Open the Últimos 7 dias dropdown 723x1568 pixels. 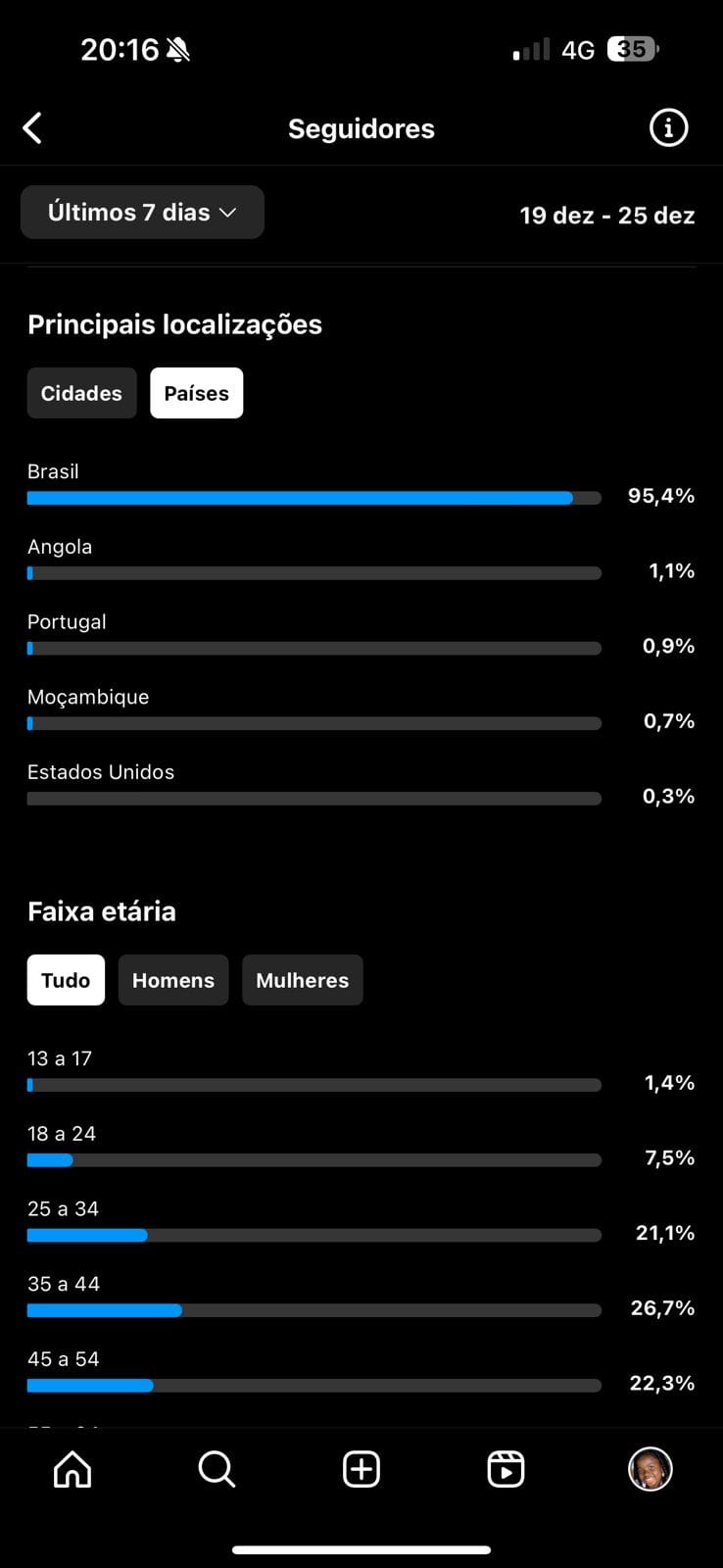tap(142, 212)
